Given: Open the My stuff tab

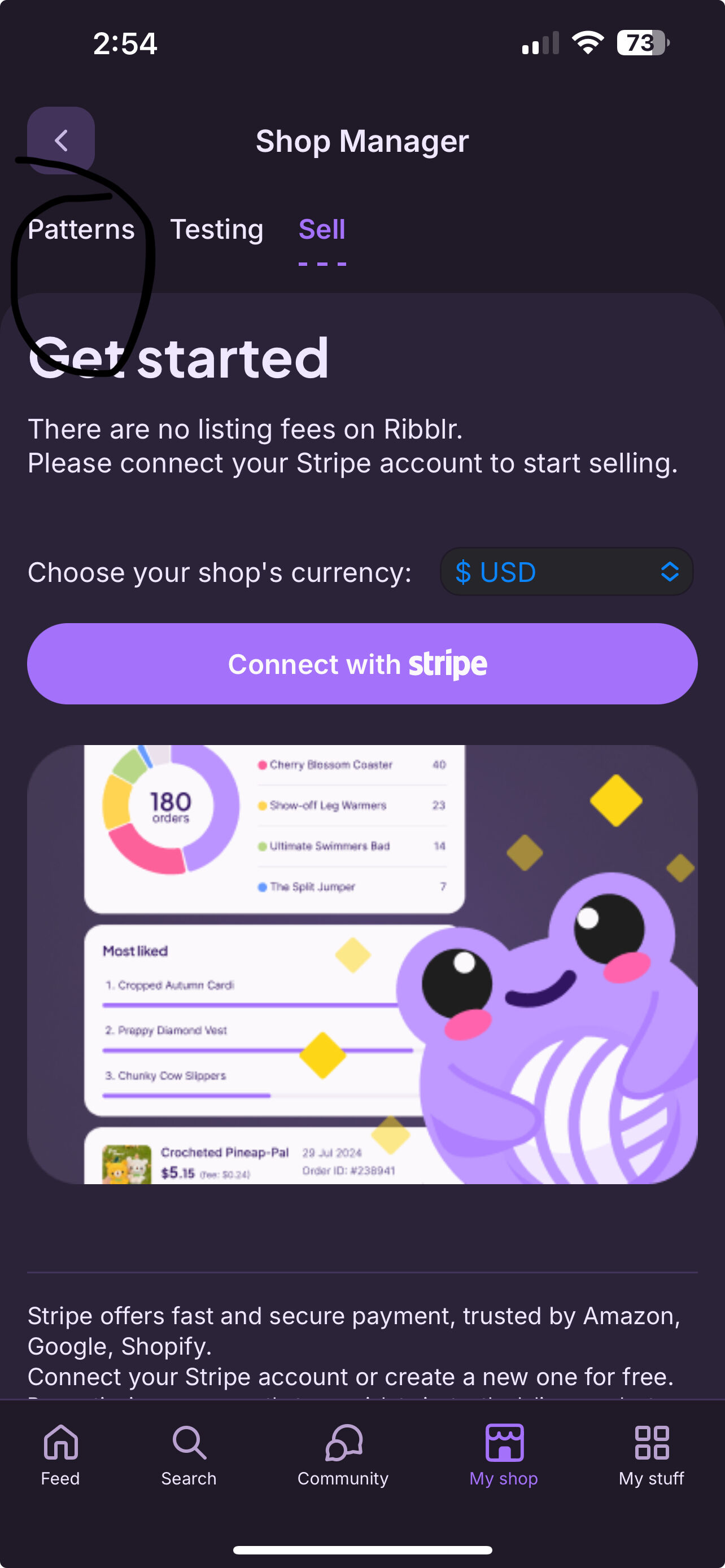Looking at the screenshot, I should coord(652,1455).
